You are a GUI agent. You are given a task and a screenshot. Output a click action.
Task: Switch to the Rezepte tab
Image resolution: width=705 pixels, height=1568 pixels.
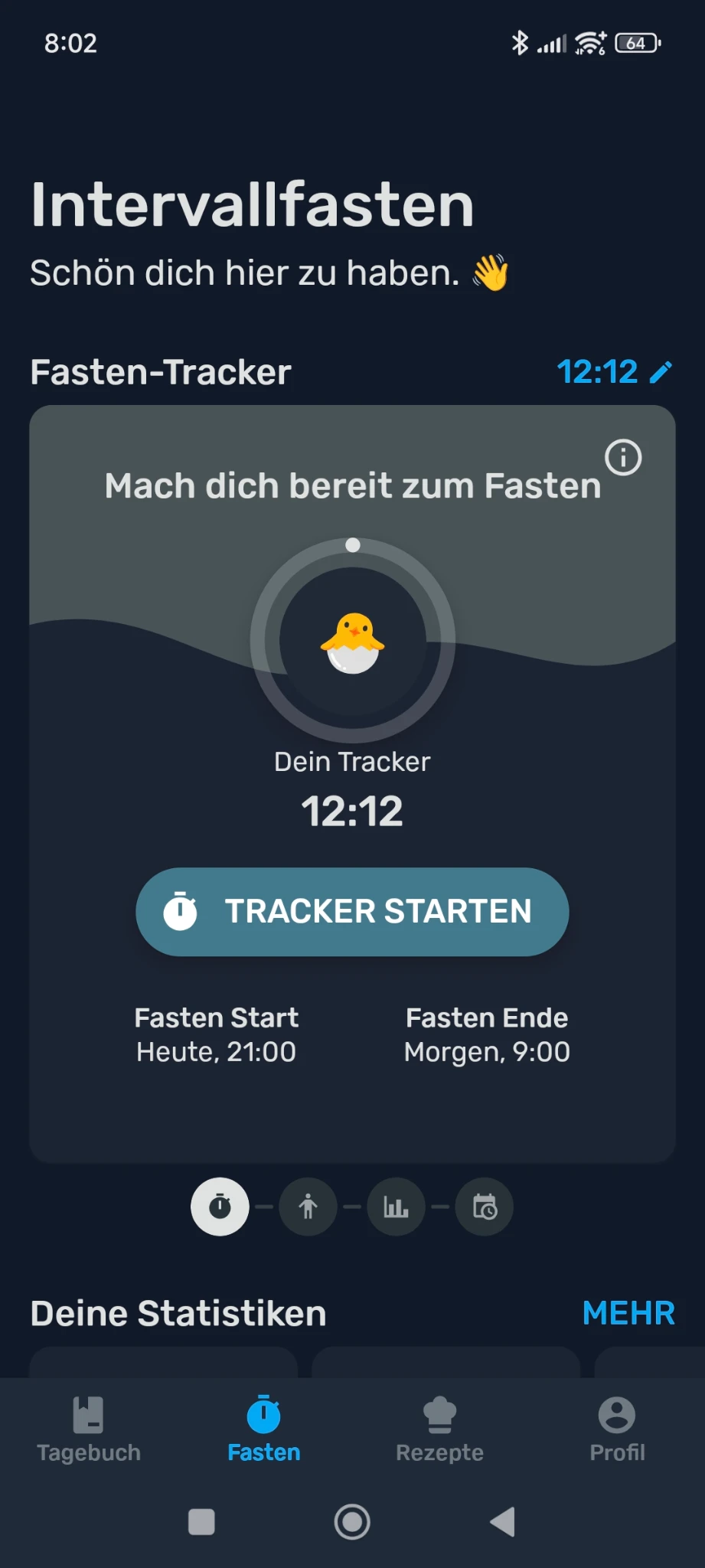coord(439,1429)
